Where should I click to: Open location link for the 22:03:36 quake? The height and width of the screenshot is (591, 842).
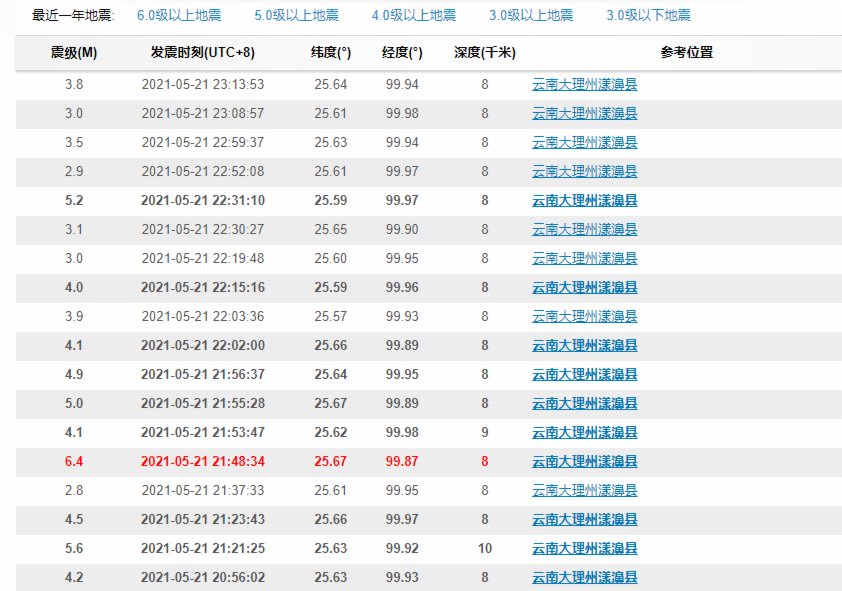(585, 317)
